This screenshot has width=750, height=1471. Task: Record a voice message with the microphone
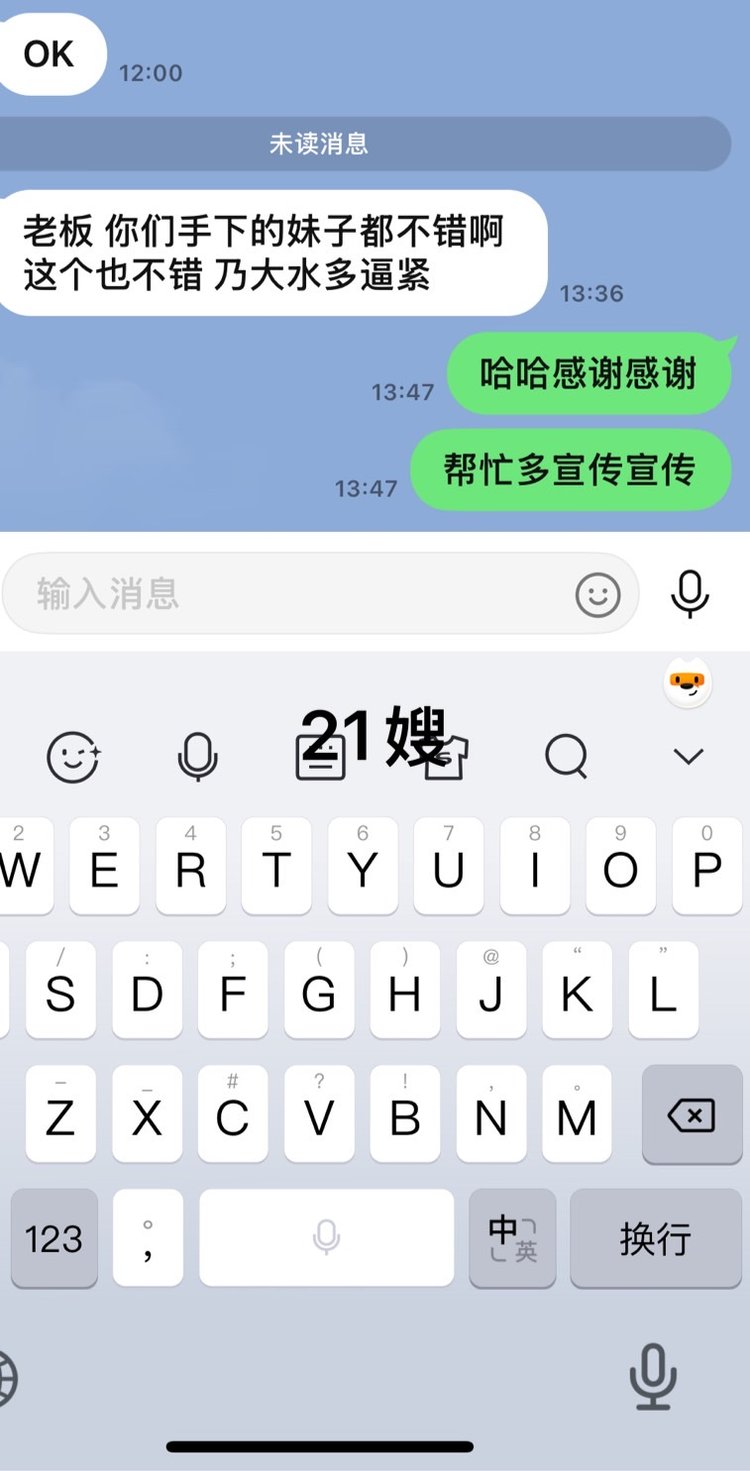[690, 594]
